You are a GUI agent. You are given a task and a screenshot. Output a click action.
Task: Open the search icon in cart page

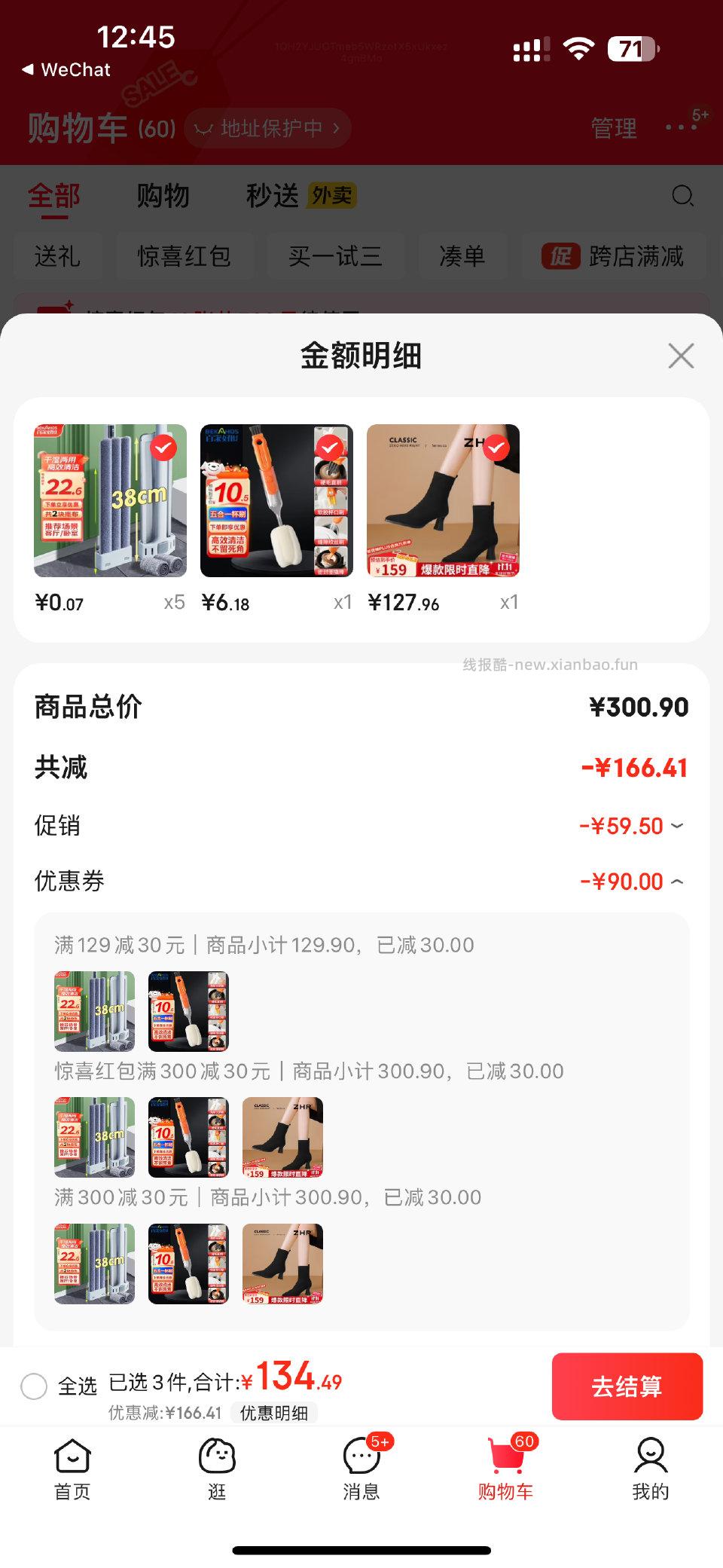(x=682, y=196)
